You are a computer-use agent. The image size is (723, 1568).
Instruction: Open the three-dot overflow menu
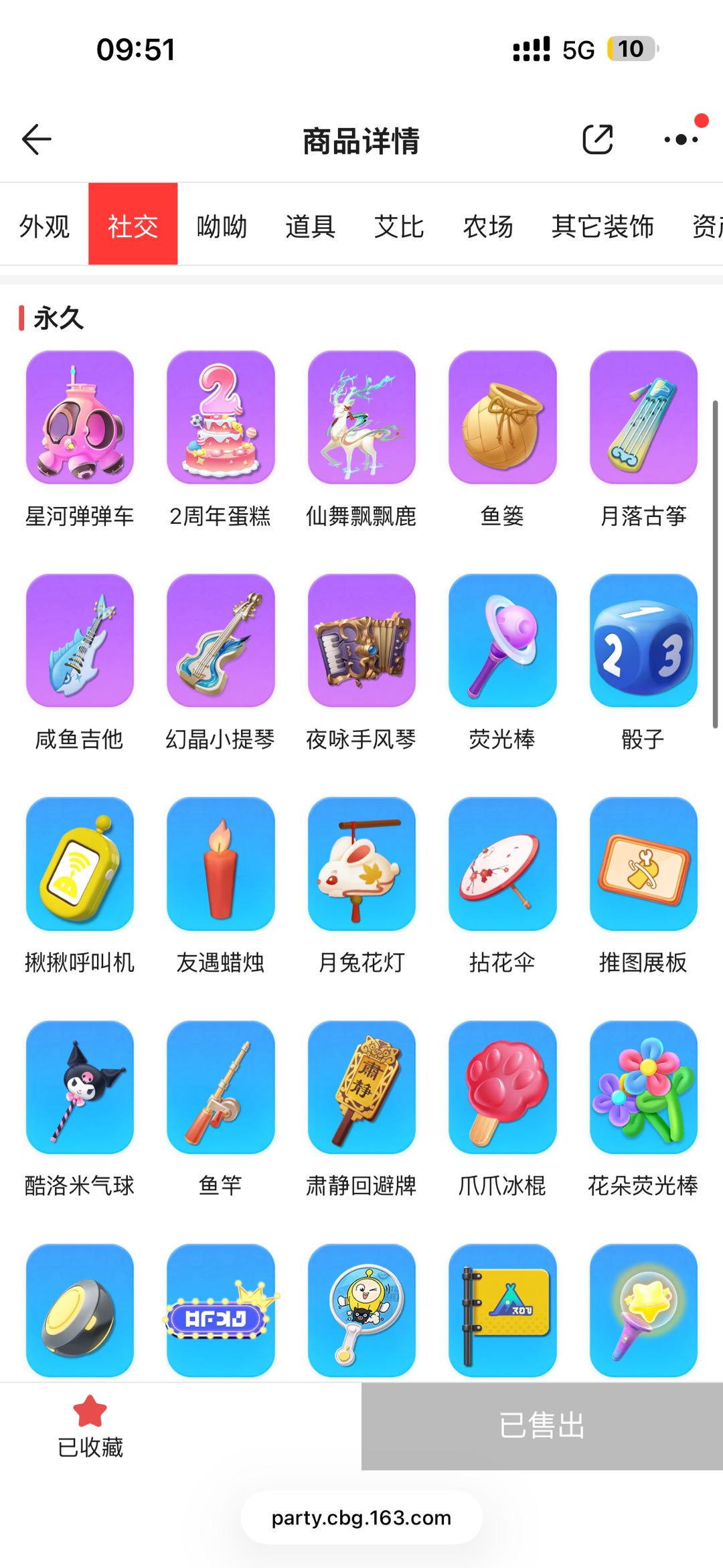point(681,139)
